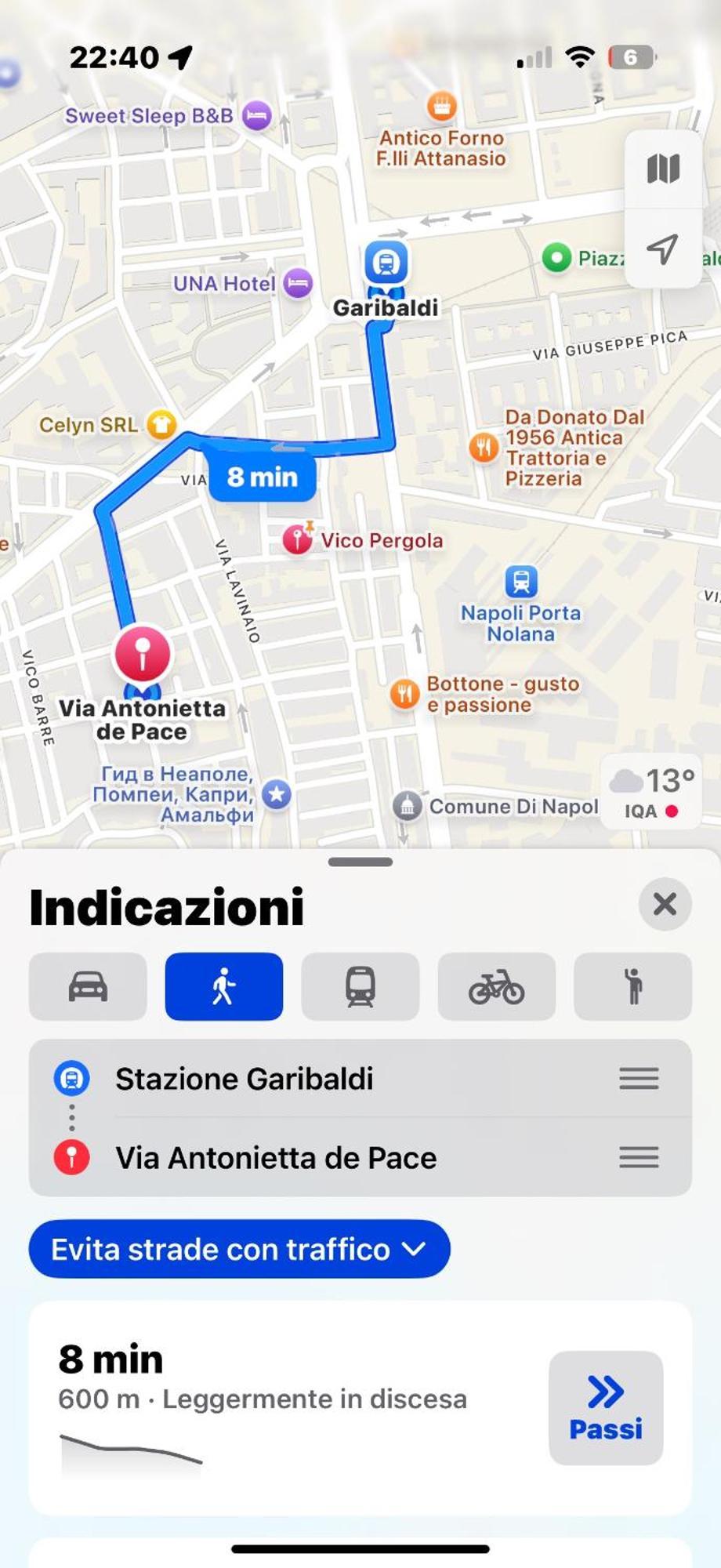721x1568 pixels.
Task: Tap the Vico Pergola pin
Action: (x=297, y=539)
